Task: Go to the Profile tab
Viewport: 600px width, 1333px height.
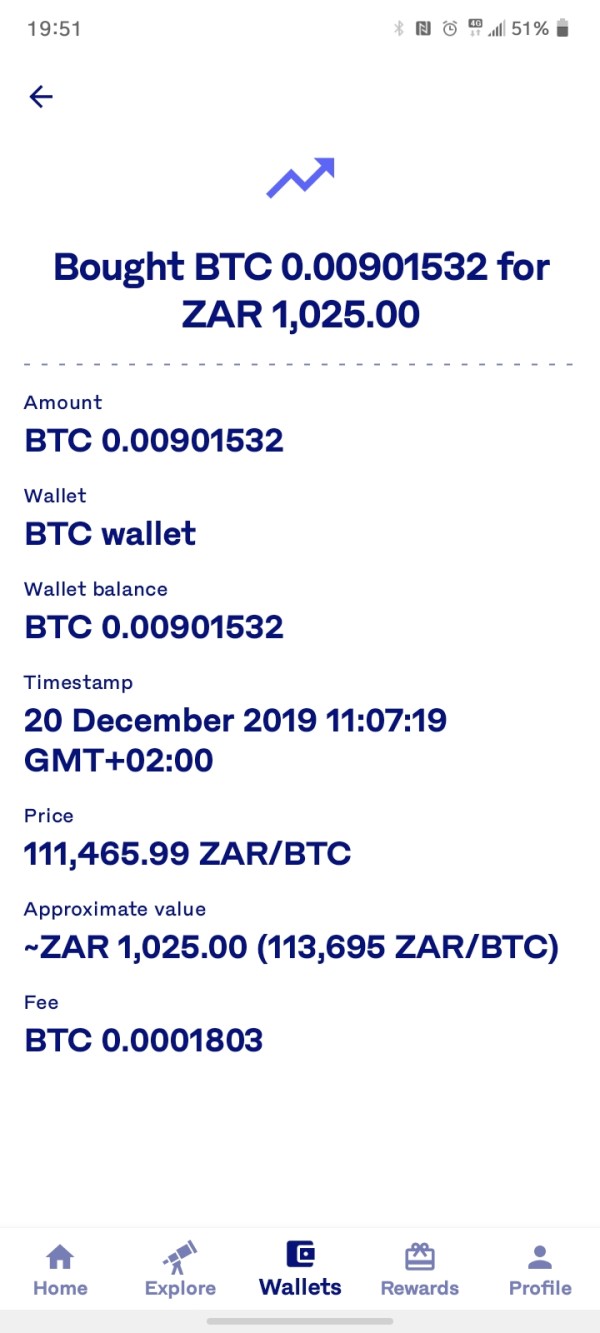Action: (540, 1269)
